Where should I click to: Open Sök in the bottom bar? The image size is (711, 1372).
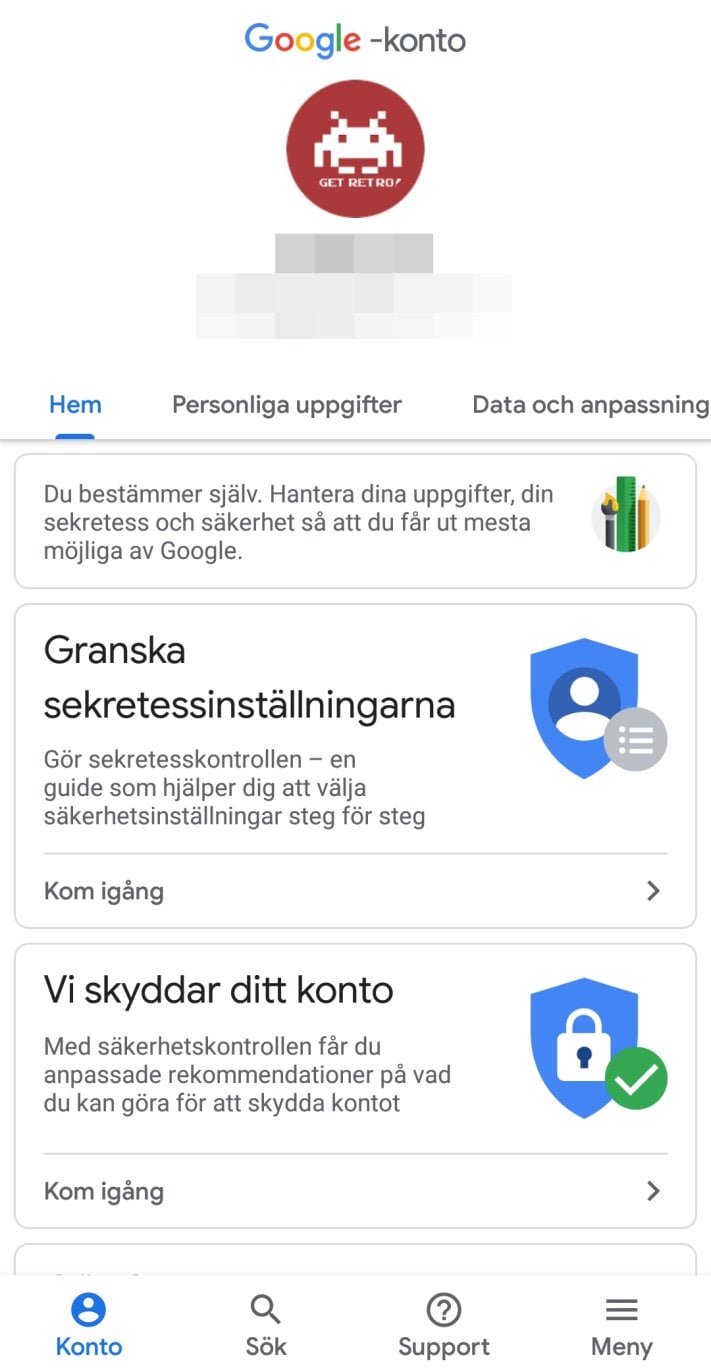point(266,1324)
